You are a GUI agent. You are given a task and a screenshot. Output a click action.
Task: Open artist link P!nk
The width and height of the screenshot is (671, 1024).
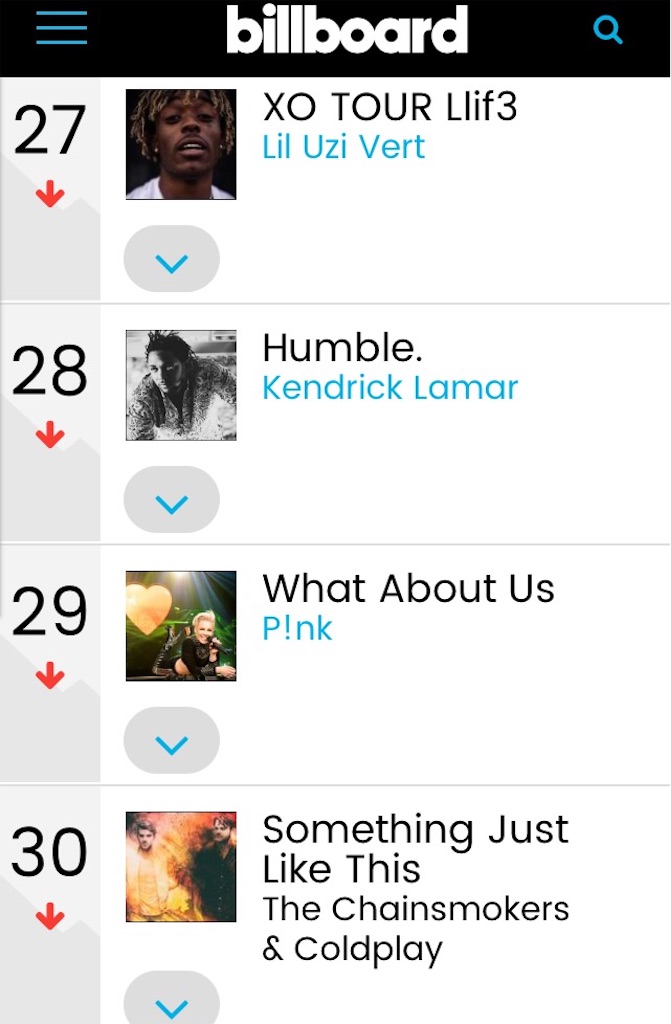297,629
